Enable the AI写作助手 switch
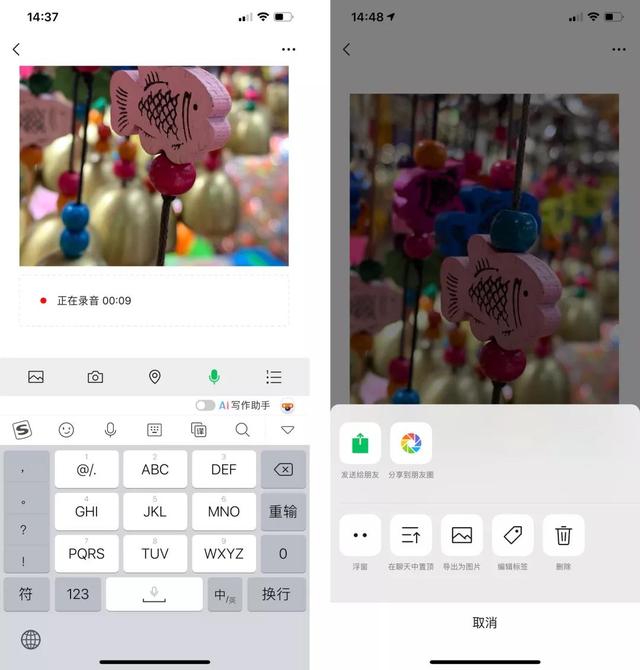 (x=205, y=405)
